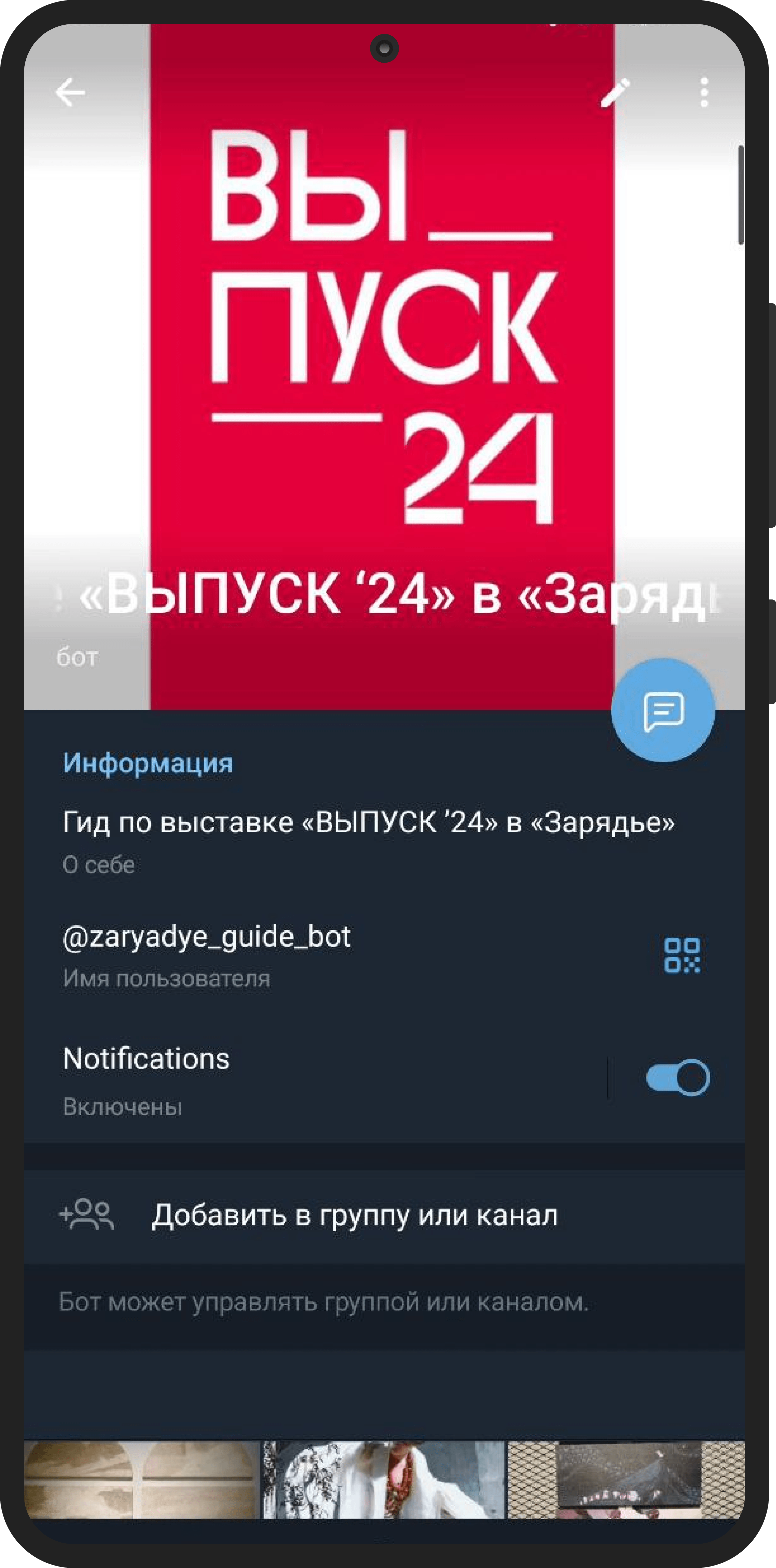Open the three-dot overflow menu
Image resolution: width=776 pixels, height=1568 pixels.
pyautogui.click(x=704, y=93)
